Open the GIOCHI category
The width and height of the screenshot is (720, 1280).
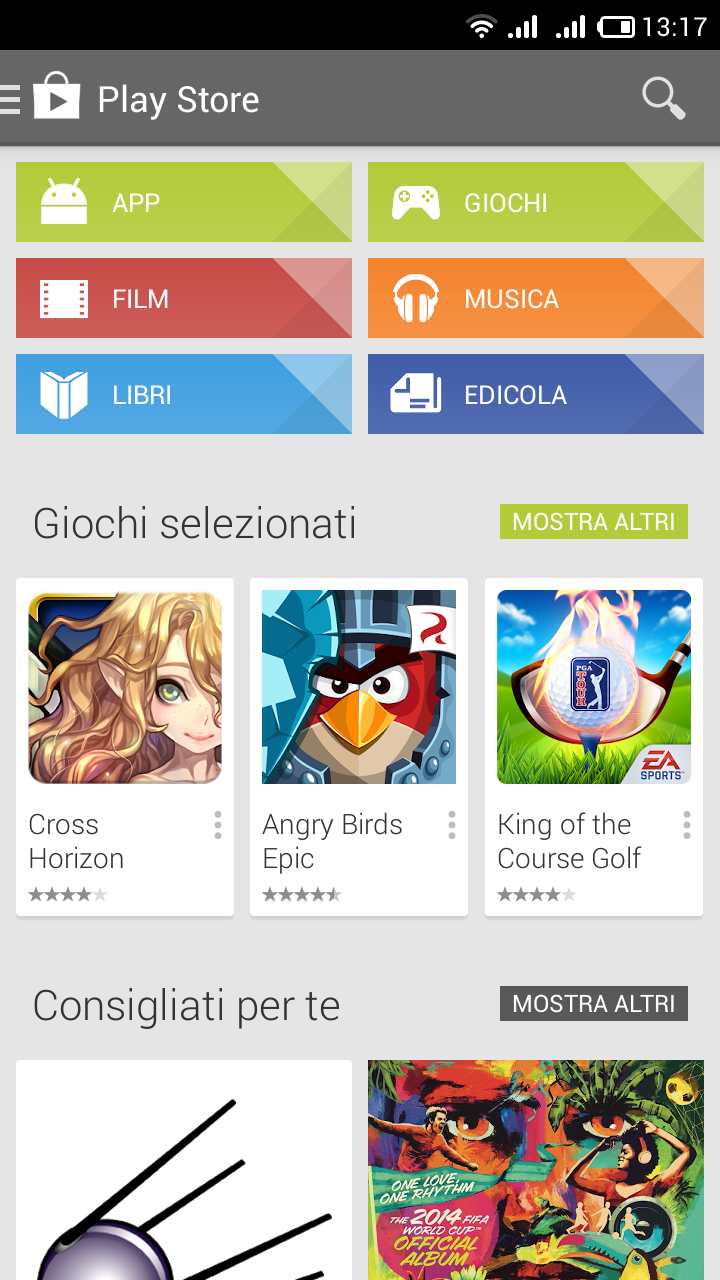tap(536, 202)
